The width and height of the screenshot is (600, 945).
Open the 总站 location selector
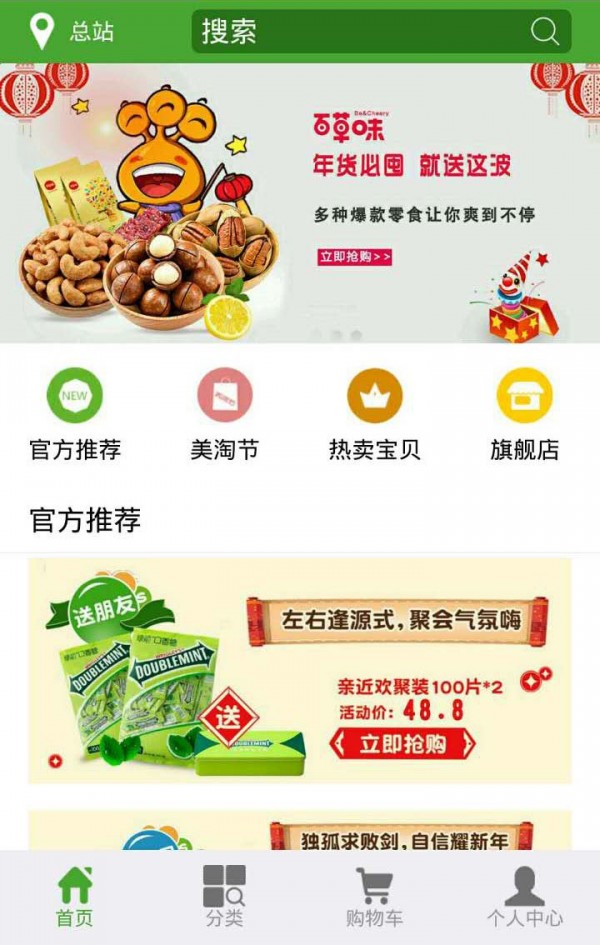[72, 31]
